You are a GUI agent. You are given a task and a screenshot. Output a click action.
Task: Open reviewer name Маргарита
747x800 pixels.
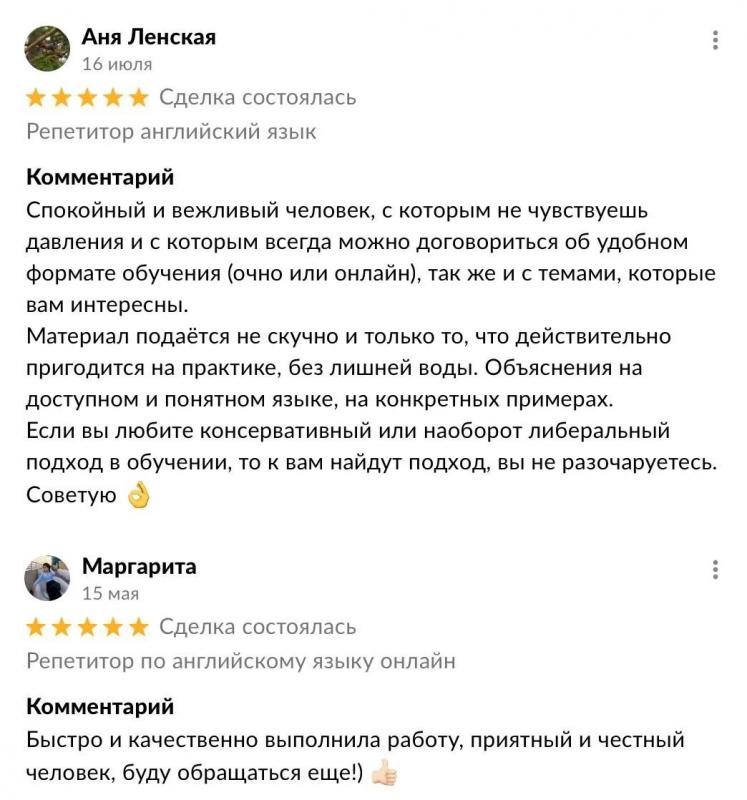[139, 566]
